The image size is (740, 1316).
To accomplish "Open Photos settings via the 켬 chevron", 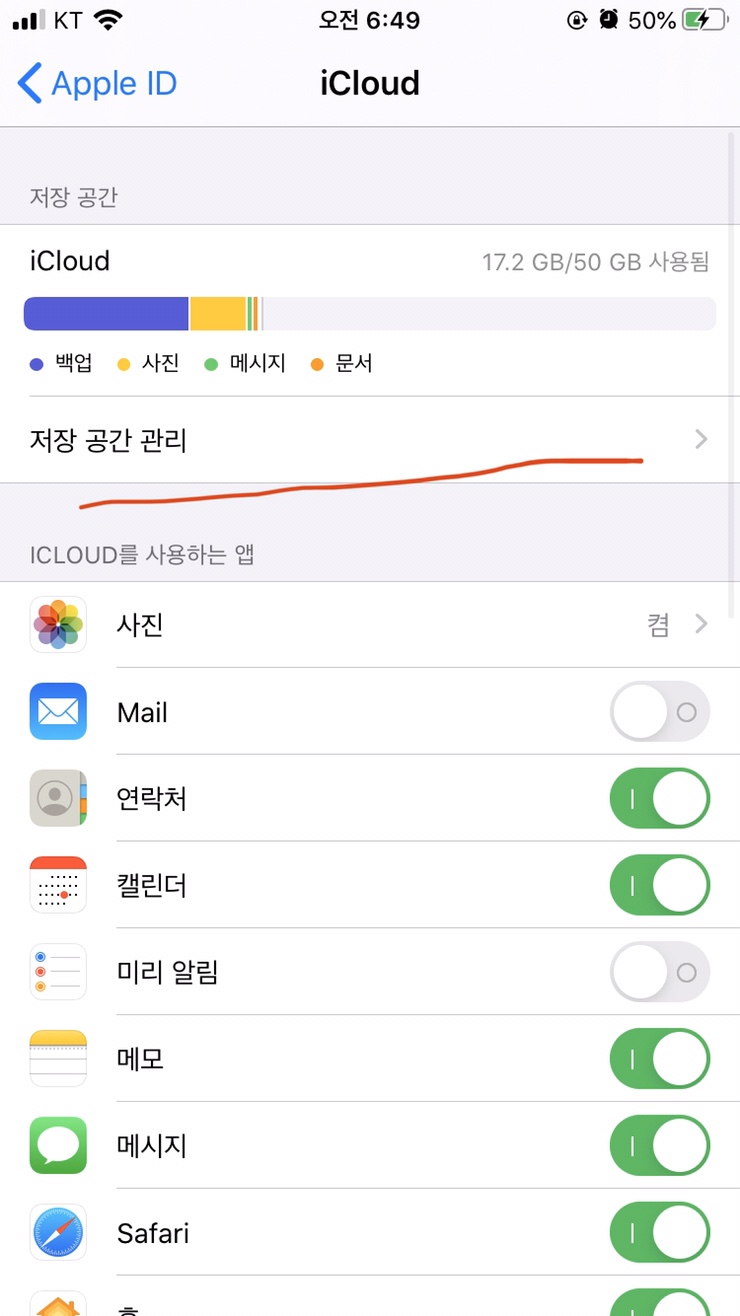I will point(680,624).
